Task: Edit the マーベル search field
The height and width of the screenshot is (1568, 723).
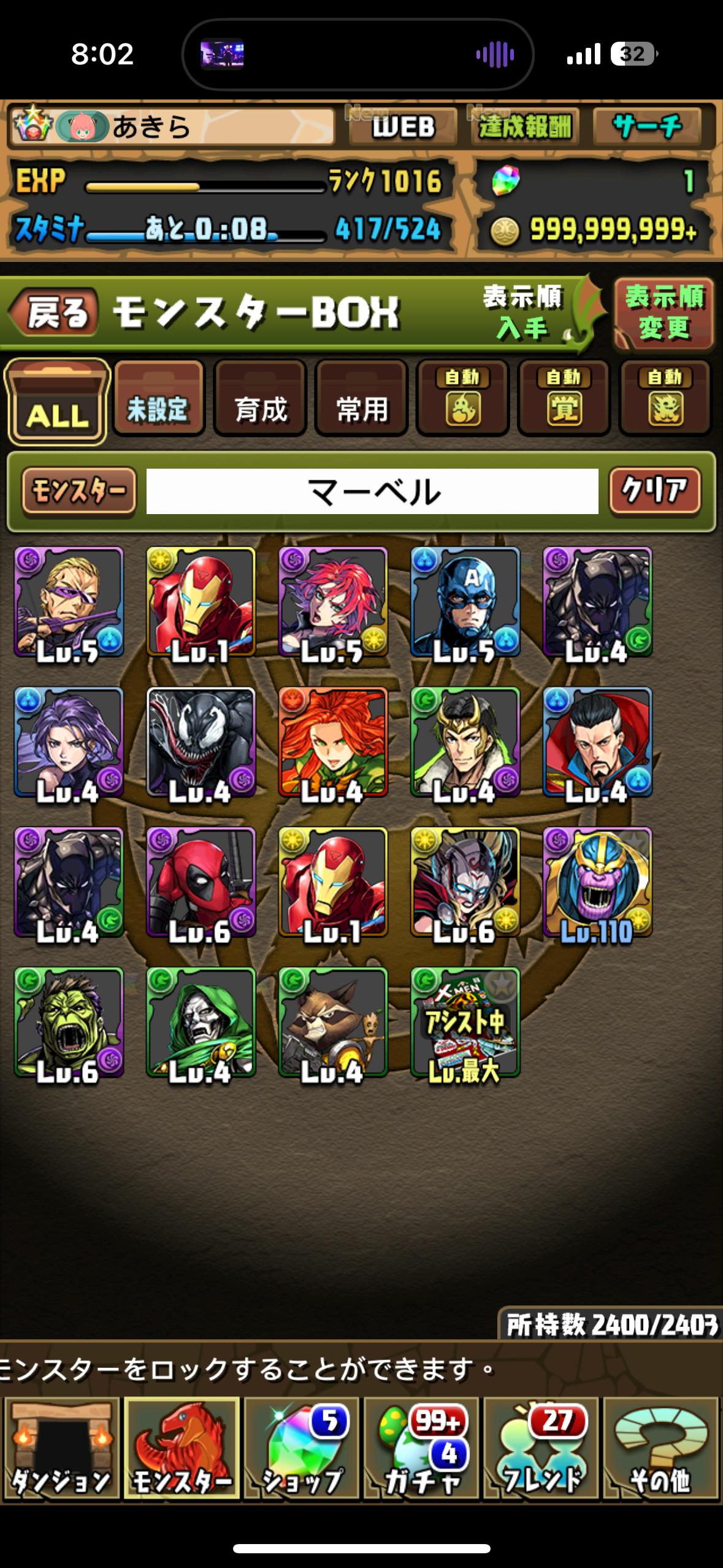Action: (372, 491)
